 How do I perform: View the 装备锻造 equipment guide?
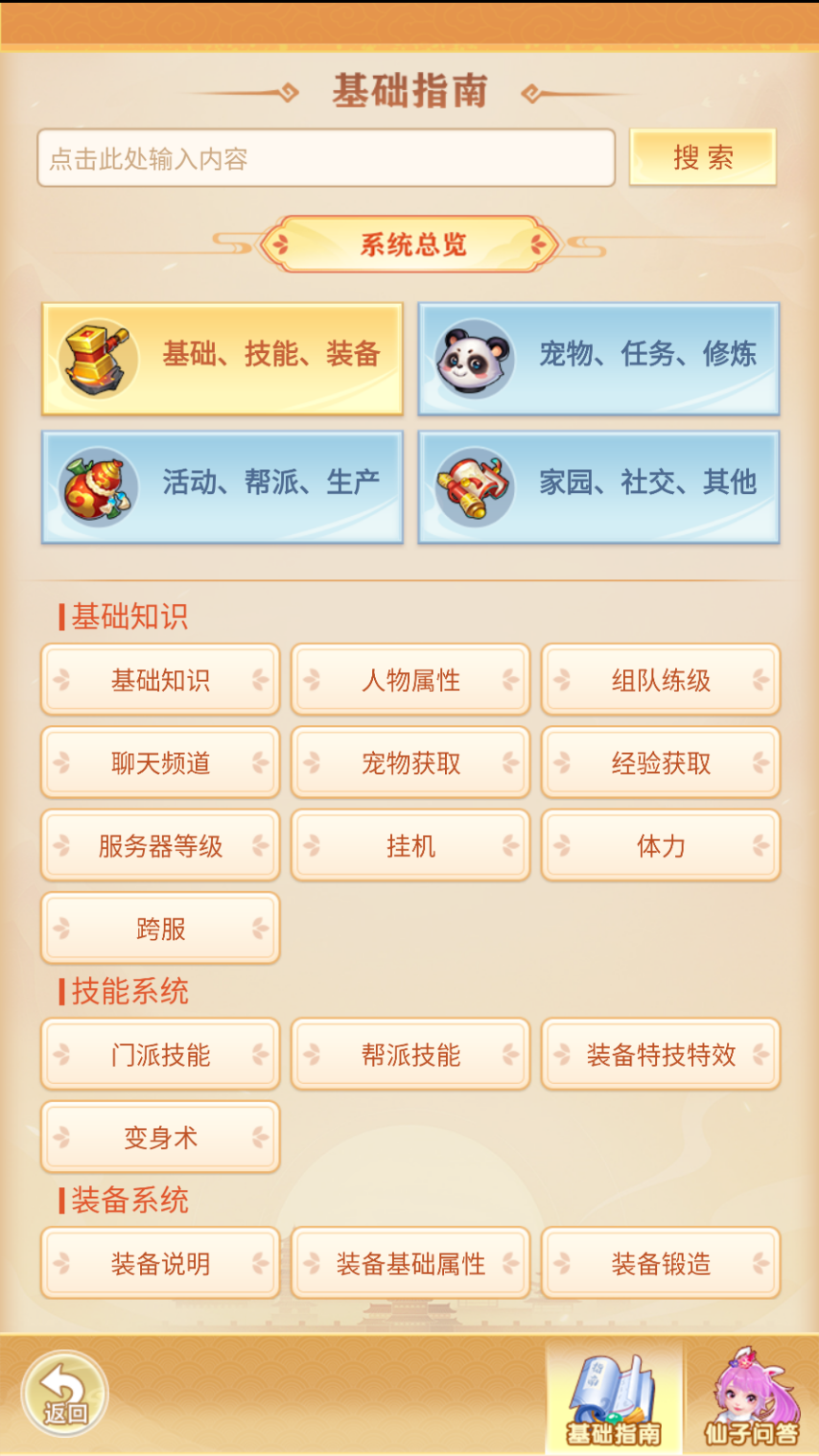click(x=661, y=1263)
